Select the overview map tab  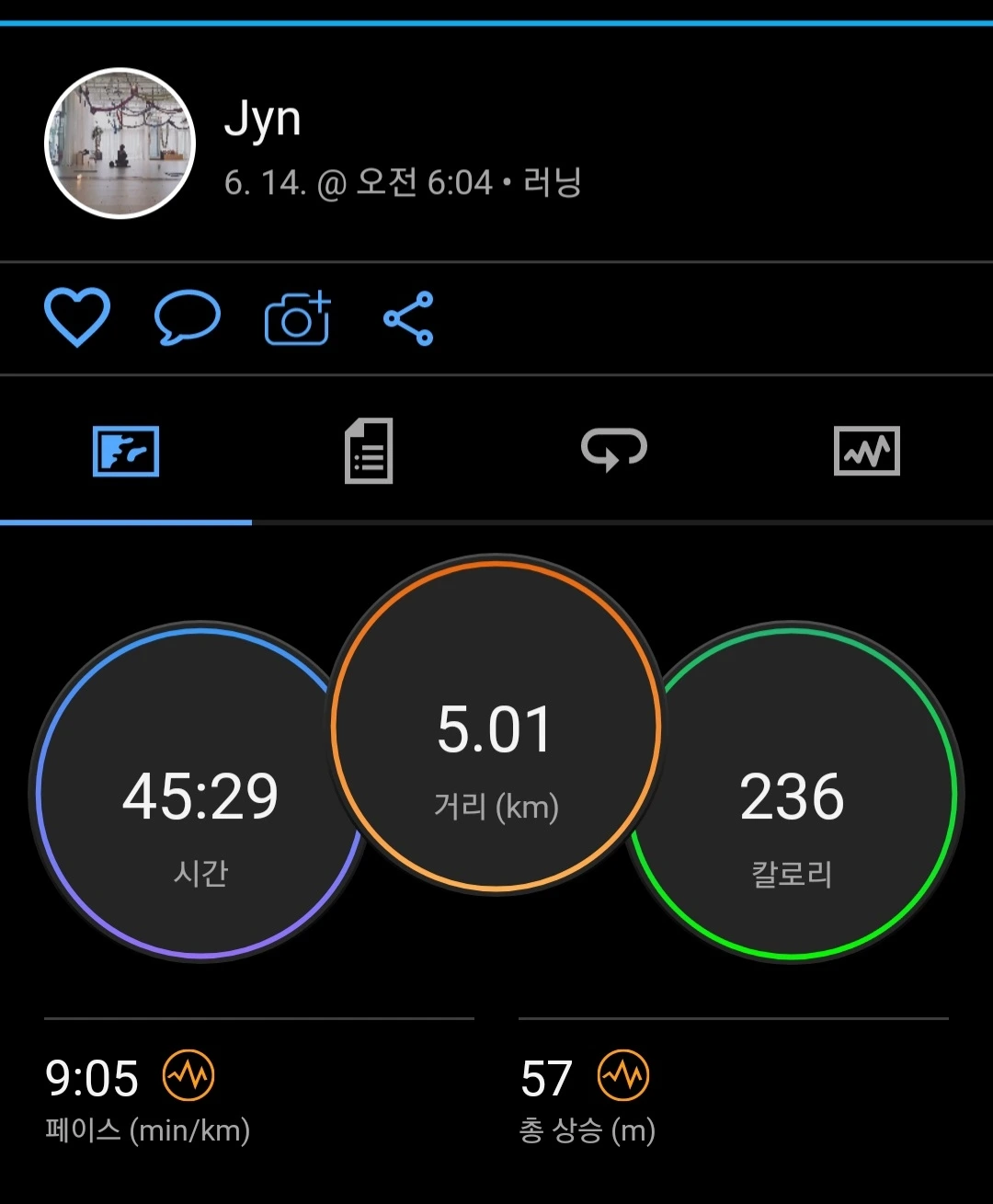(x=126, y=451)
